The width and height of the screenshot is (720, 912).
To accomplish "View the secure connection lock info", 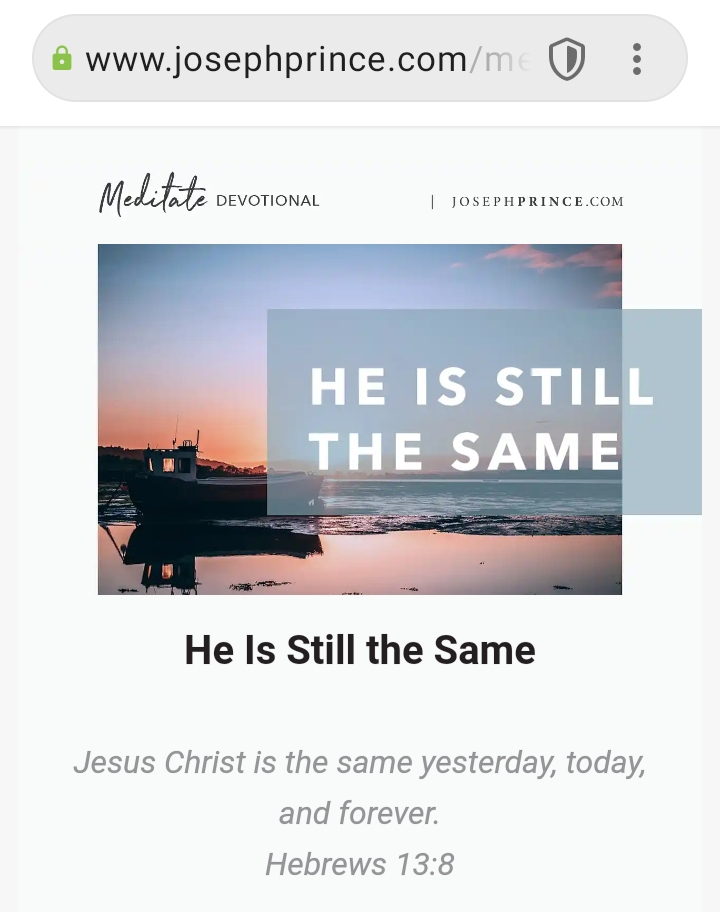I will pos(62,59).
